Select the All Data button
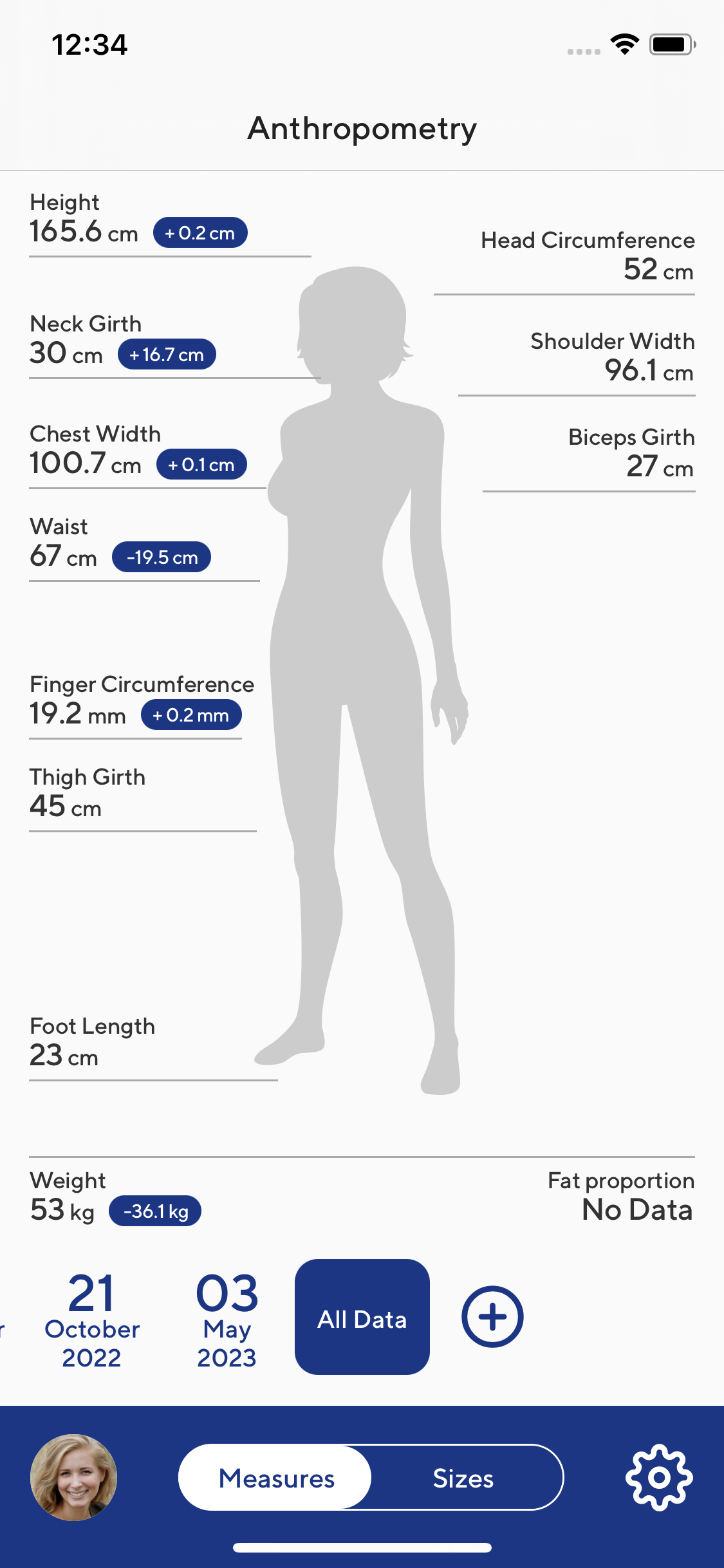This screenshot has width=724, height=1568. click(x=362, y=1318)
